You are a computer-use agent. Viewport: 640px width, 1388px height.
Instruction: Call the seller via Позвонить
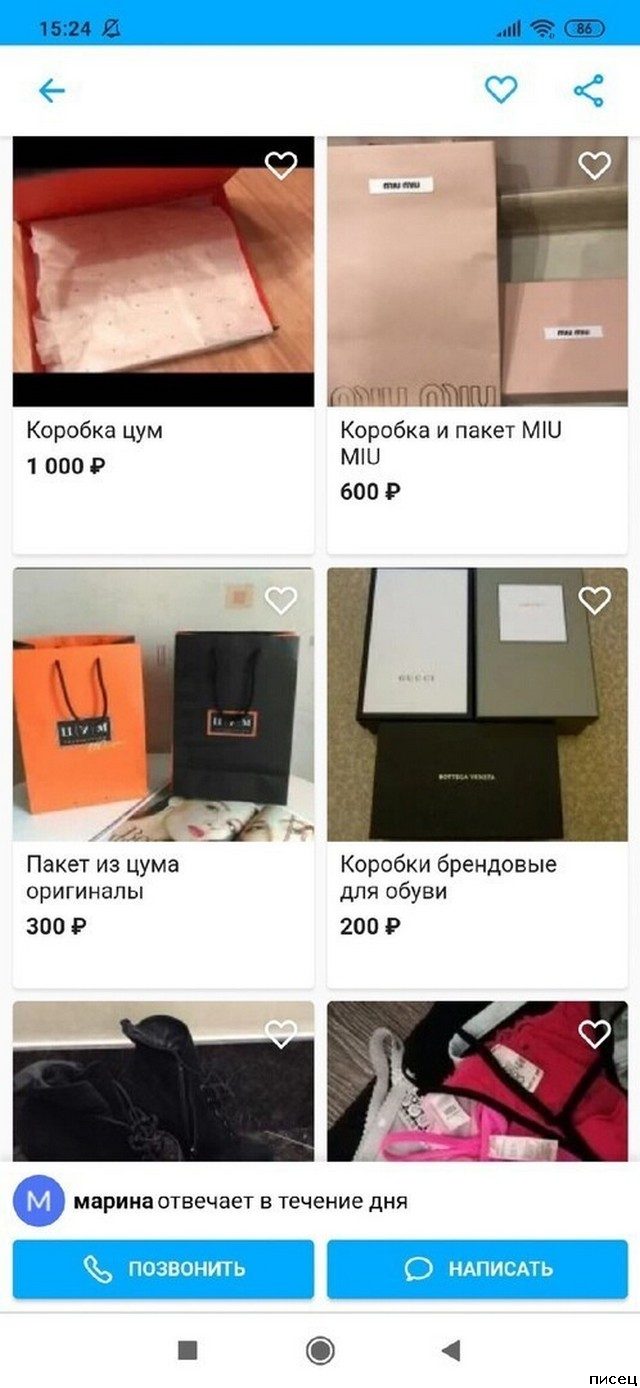(163, 1269)
